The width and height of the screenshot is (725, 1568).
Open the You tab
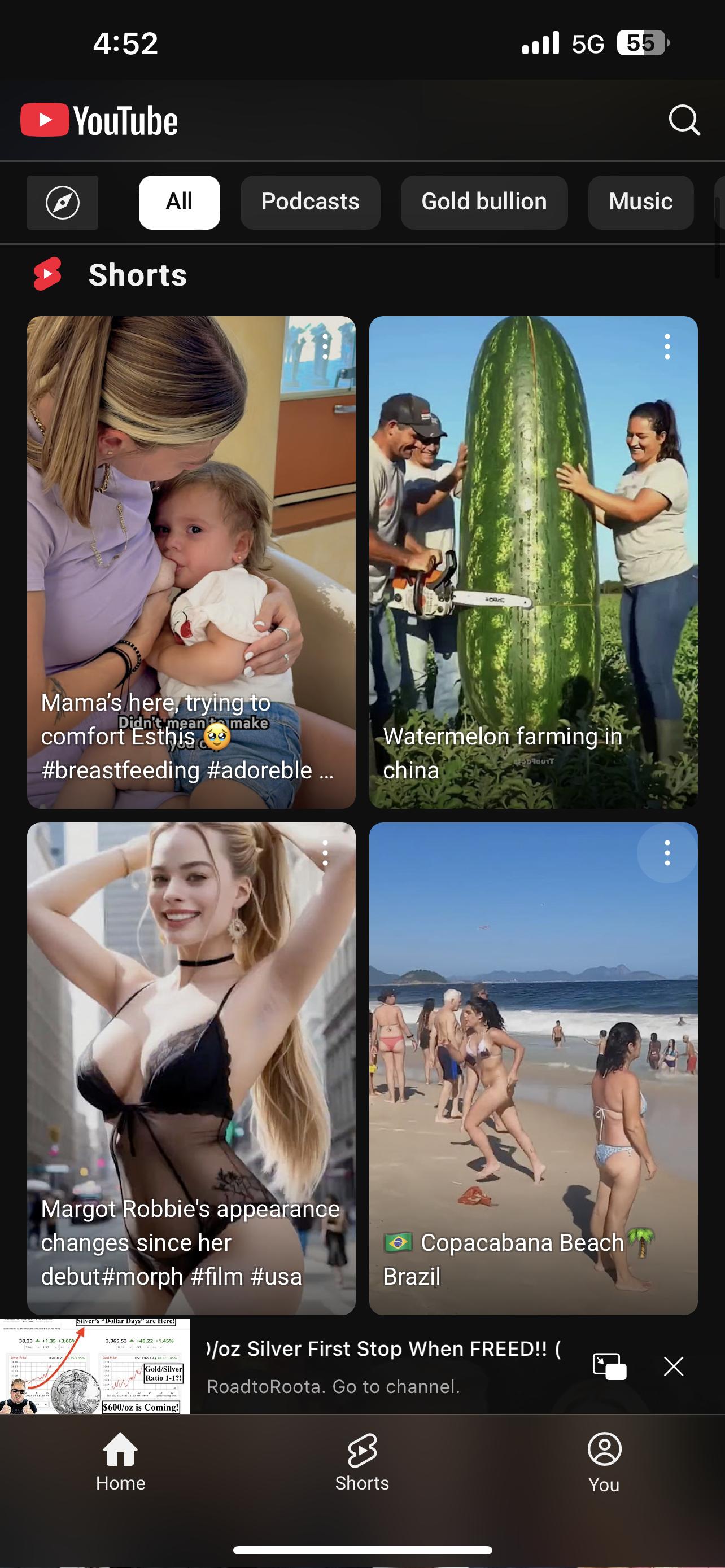pos(604,1461)
